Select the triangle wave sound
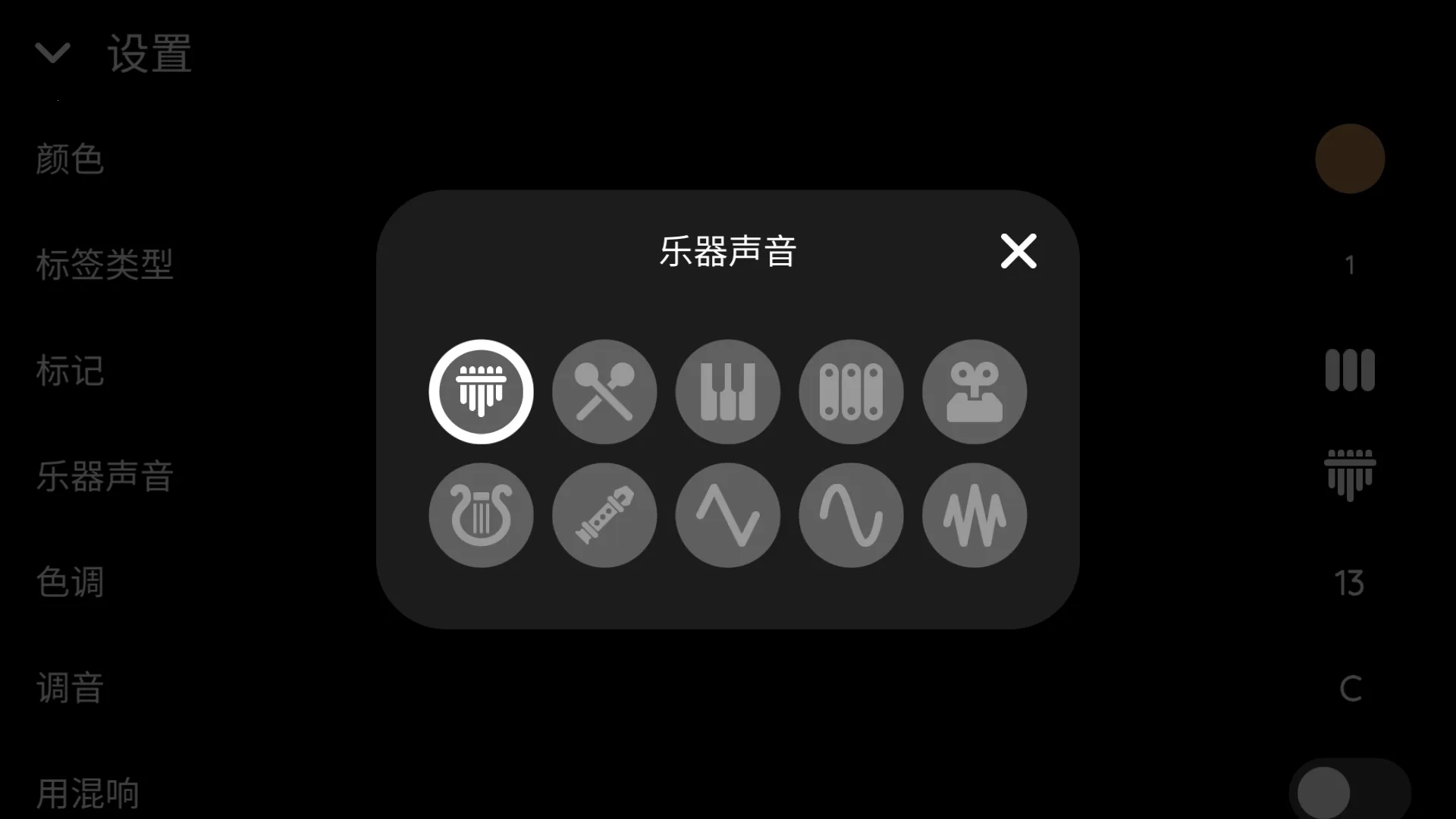This screenshot has height=819, width=1456. click(x=728, y=515)
